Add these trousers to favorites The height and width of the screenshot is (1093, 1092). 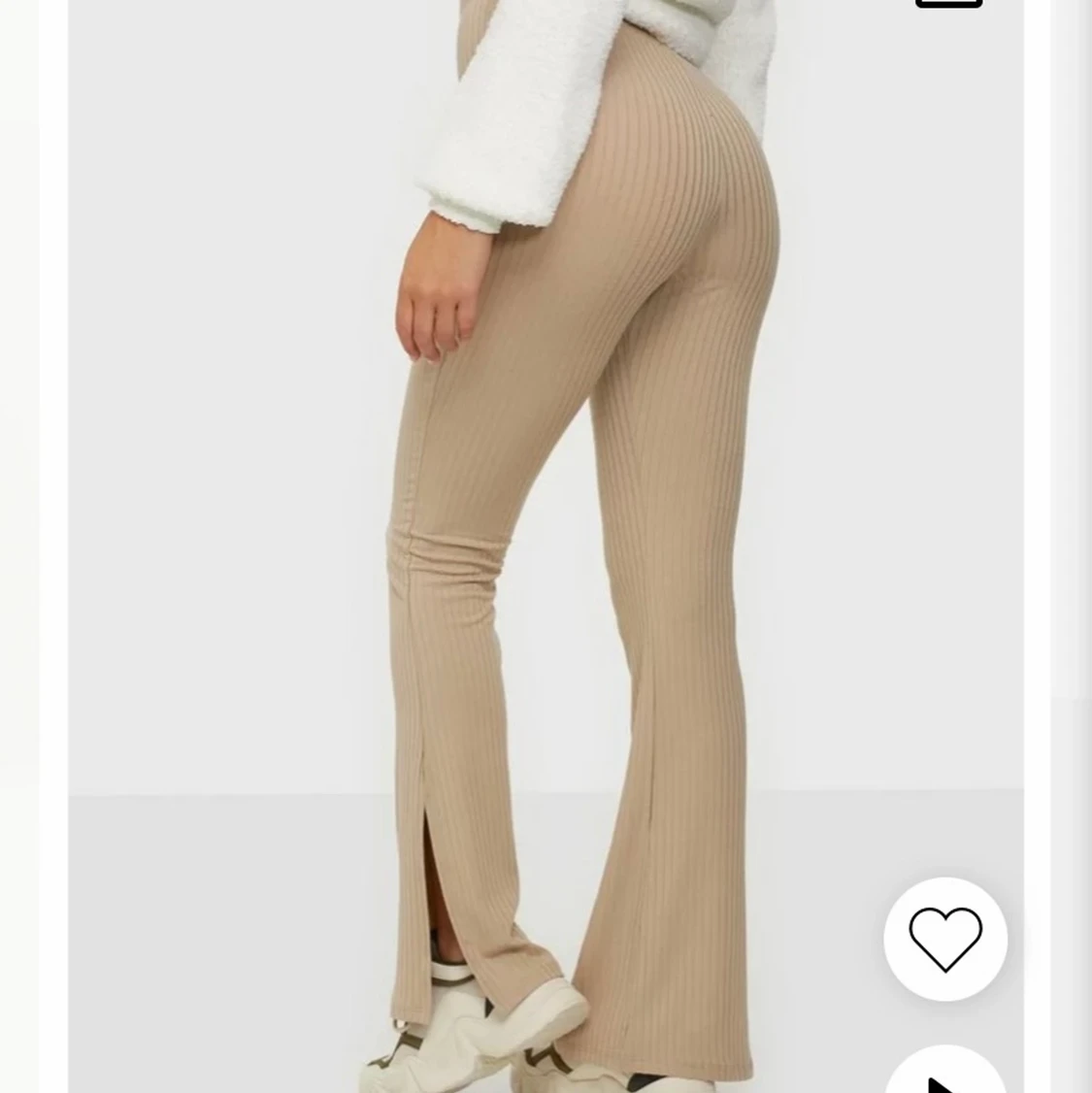[x=944, y=939]
